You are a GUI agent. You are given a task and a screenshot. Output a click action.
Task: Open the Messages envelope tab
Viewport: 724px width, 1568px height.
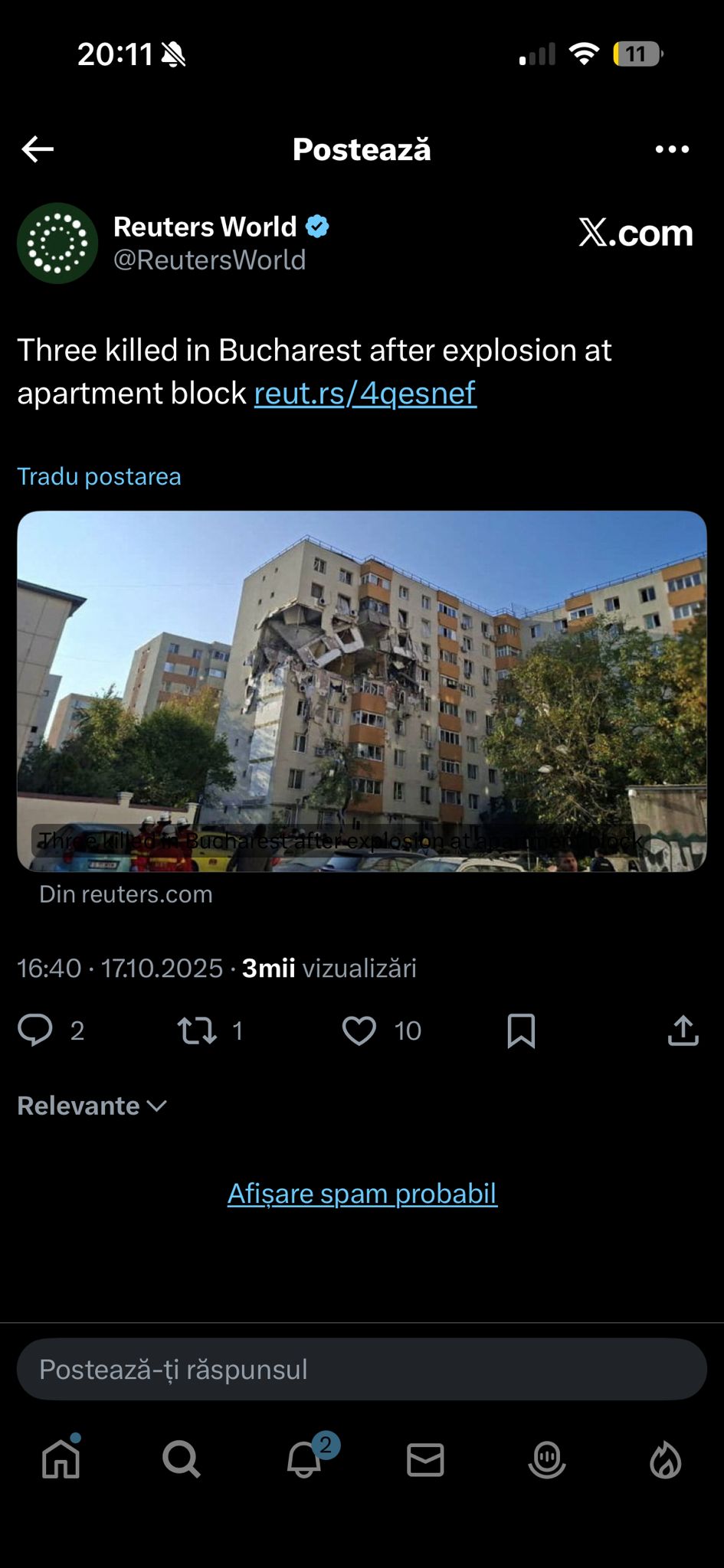(x=425, y=1459)
